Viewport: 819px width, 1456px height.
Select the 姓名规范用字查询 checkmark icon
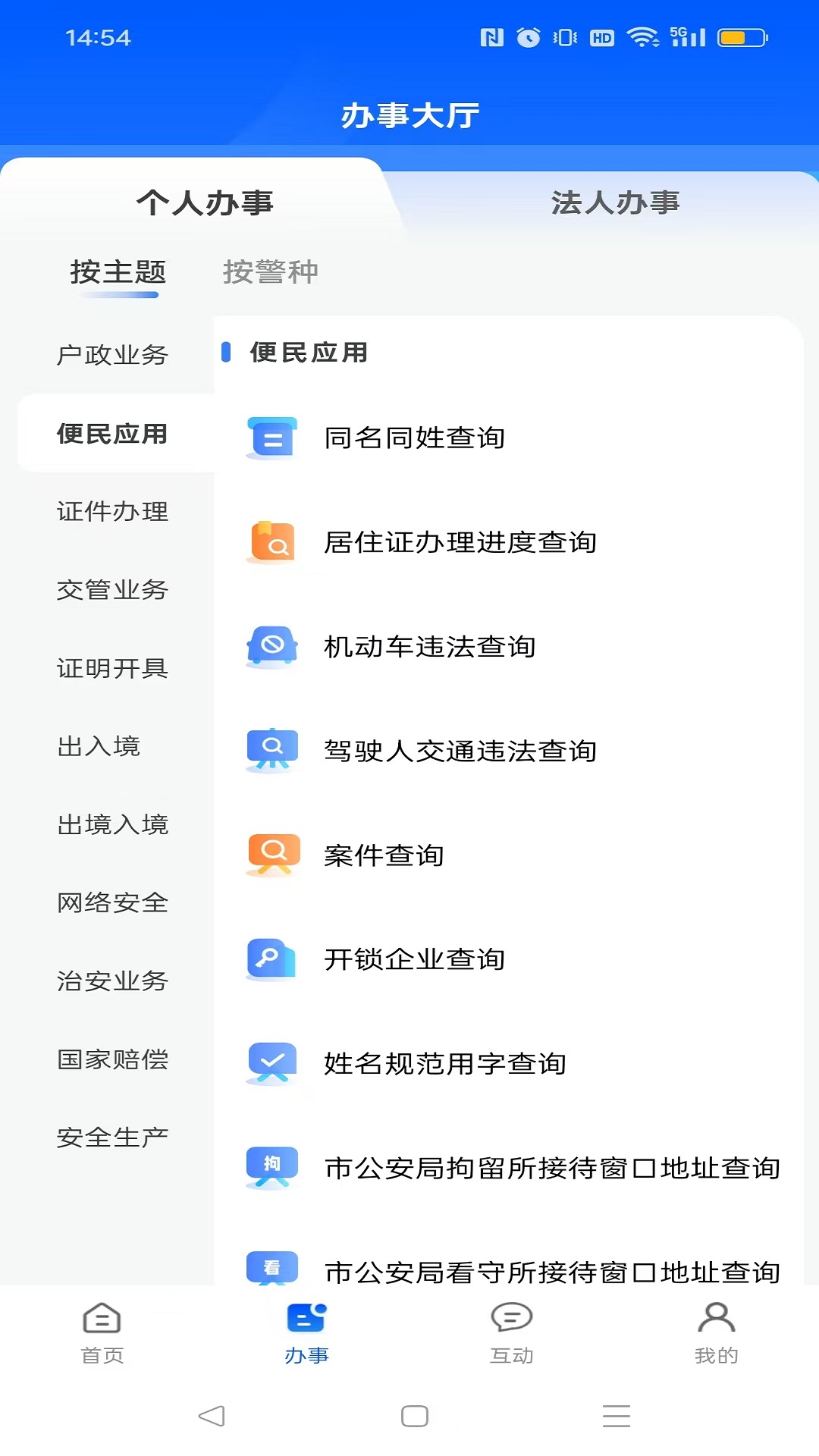pos(271,1063)
